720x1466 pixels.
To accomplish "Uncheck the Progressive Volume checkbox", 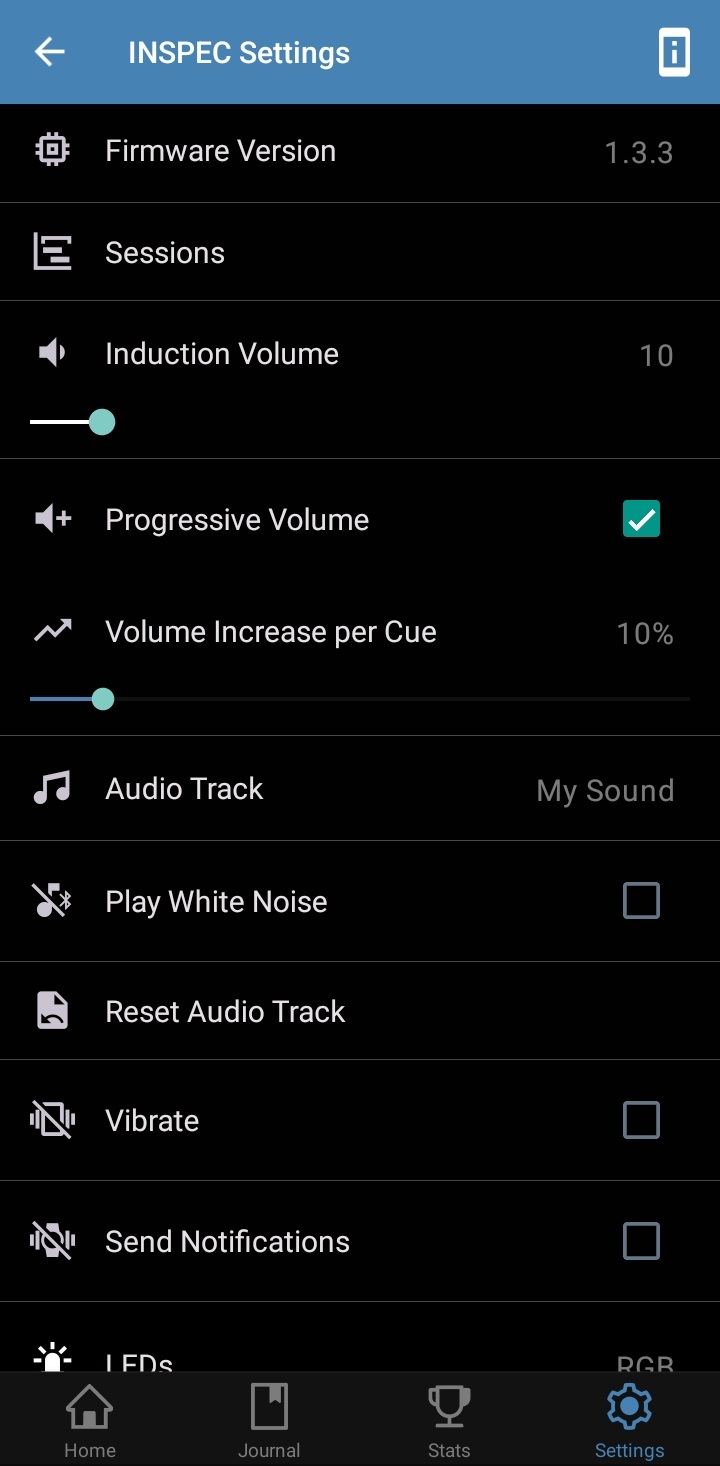I will point(641,518).
